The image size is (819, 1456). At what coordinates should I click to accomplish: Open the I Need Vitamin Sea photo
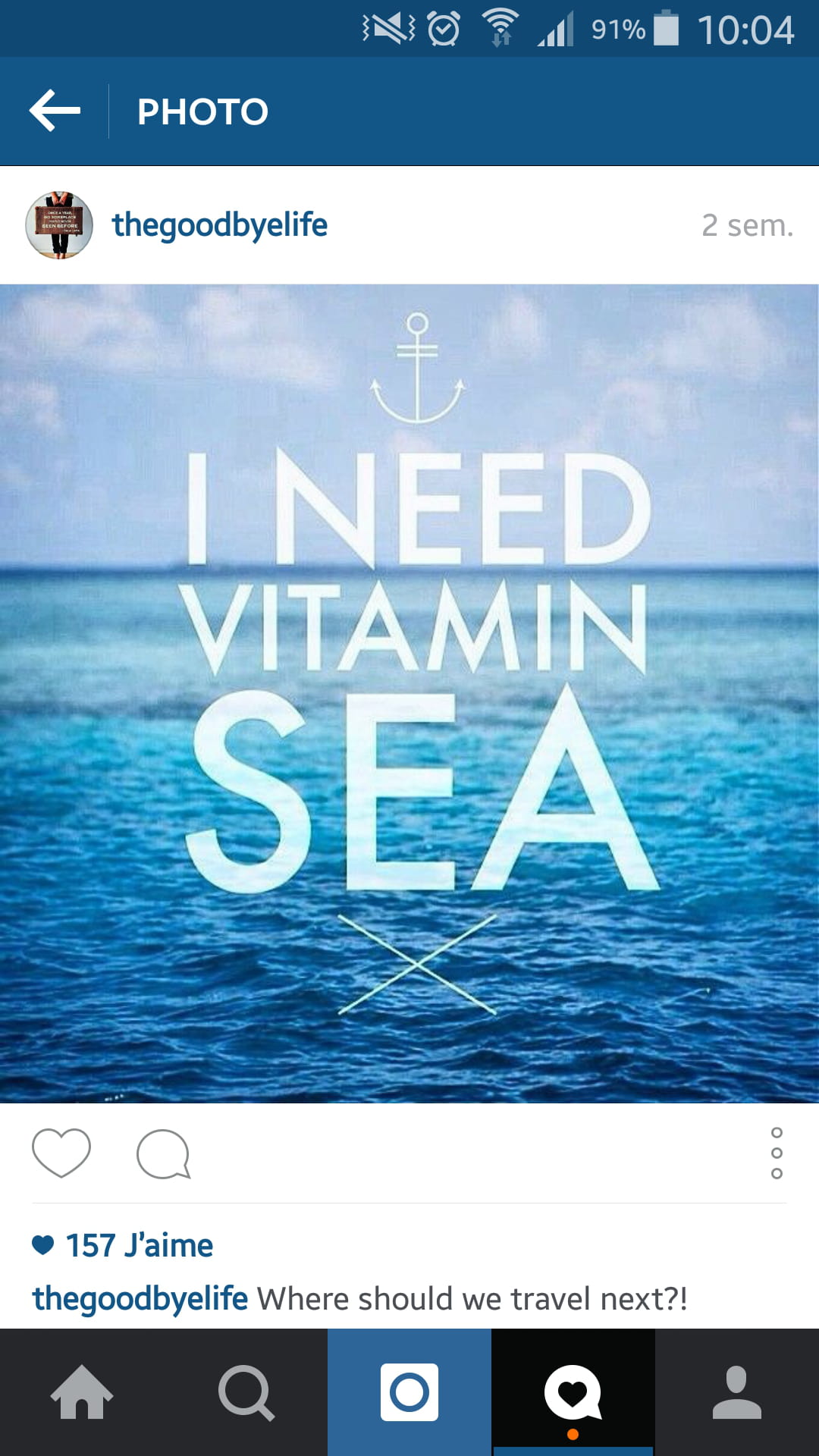point(409,693)
